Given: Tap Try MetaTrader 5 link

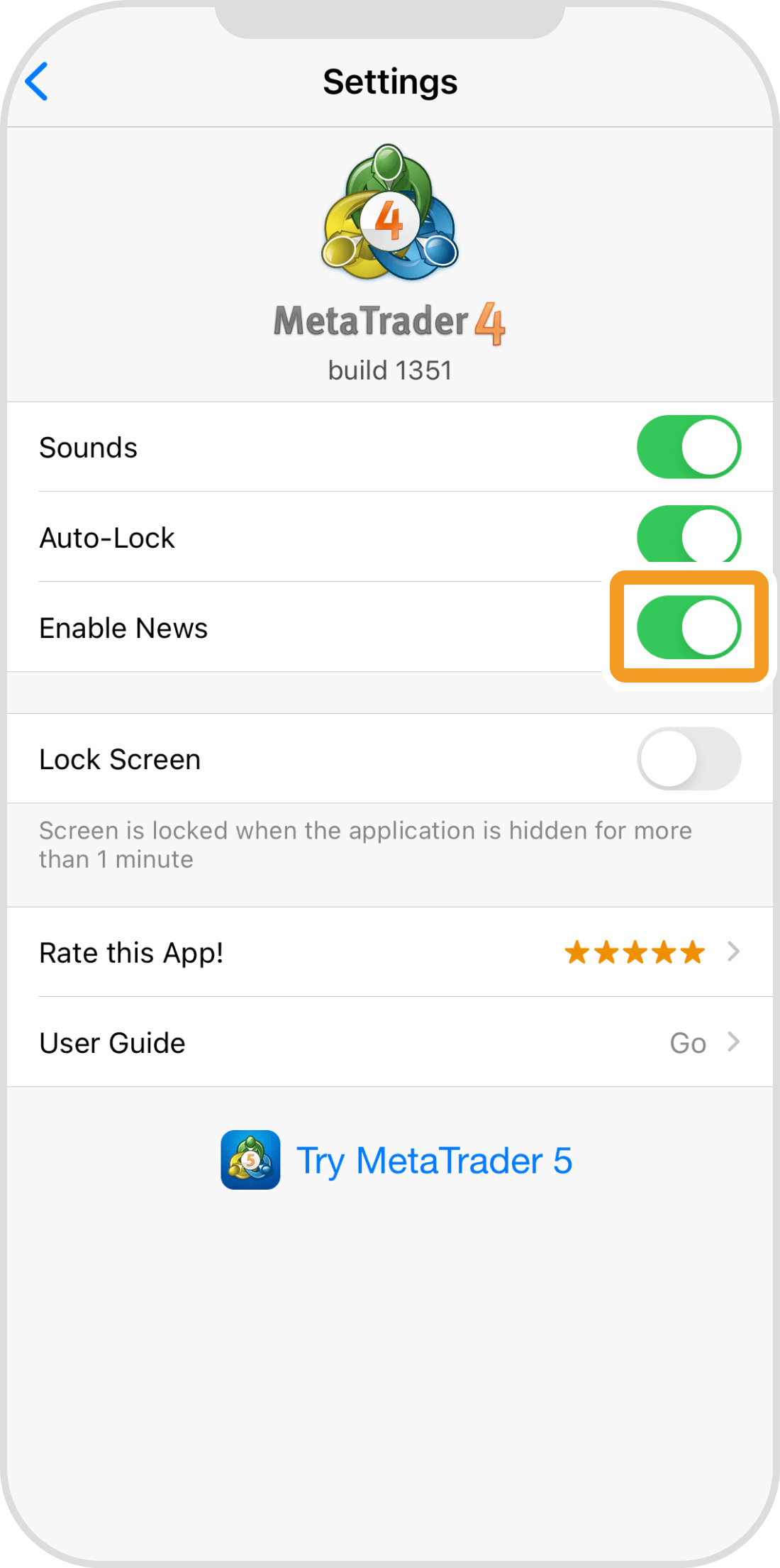Looking at the screenshot, I should tap(397, 1161).
